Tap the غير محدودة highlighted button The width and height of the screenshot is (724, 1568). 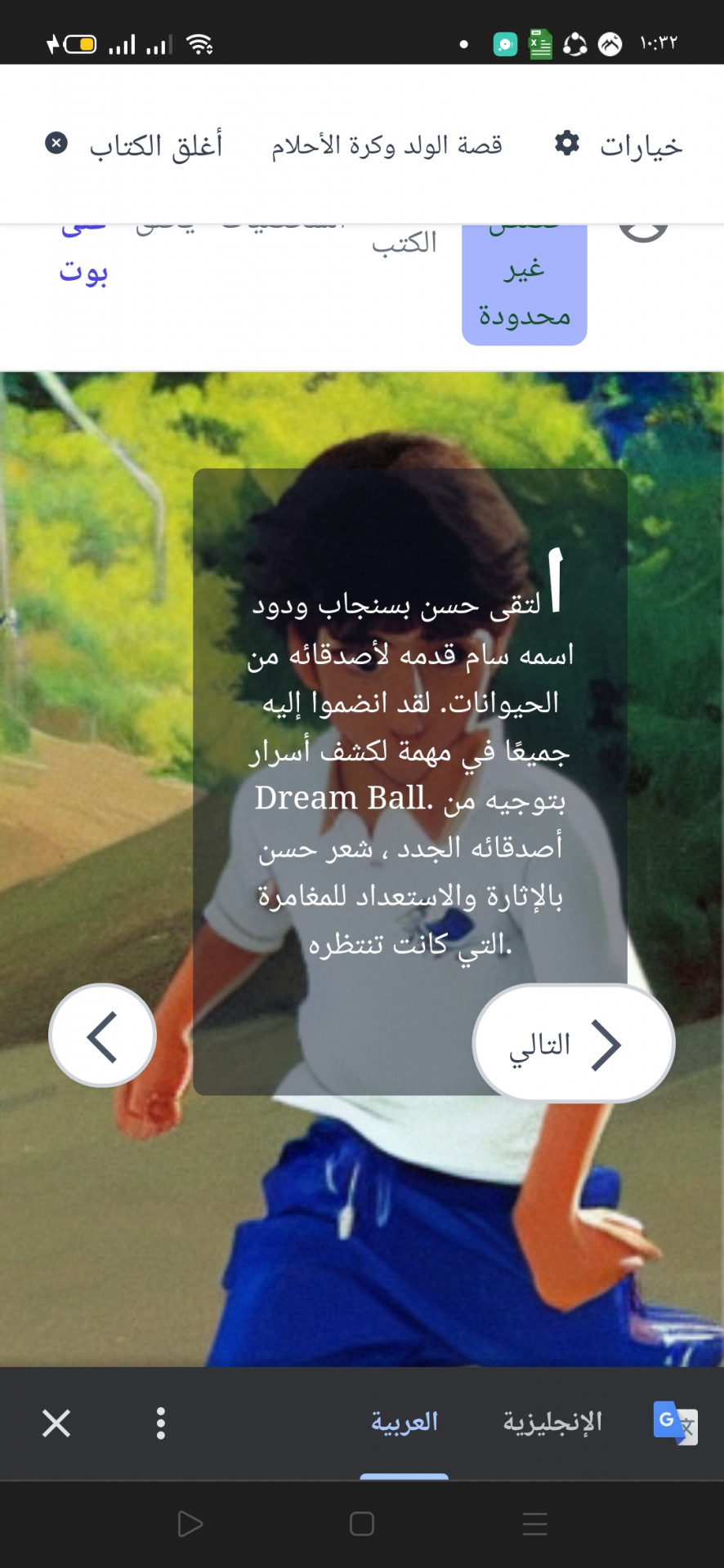pyautogui.click(x=524, y=290)
